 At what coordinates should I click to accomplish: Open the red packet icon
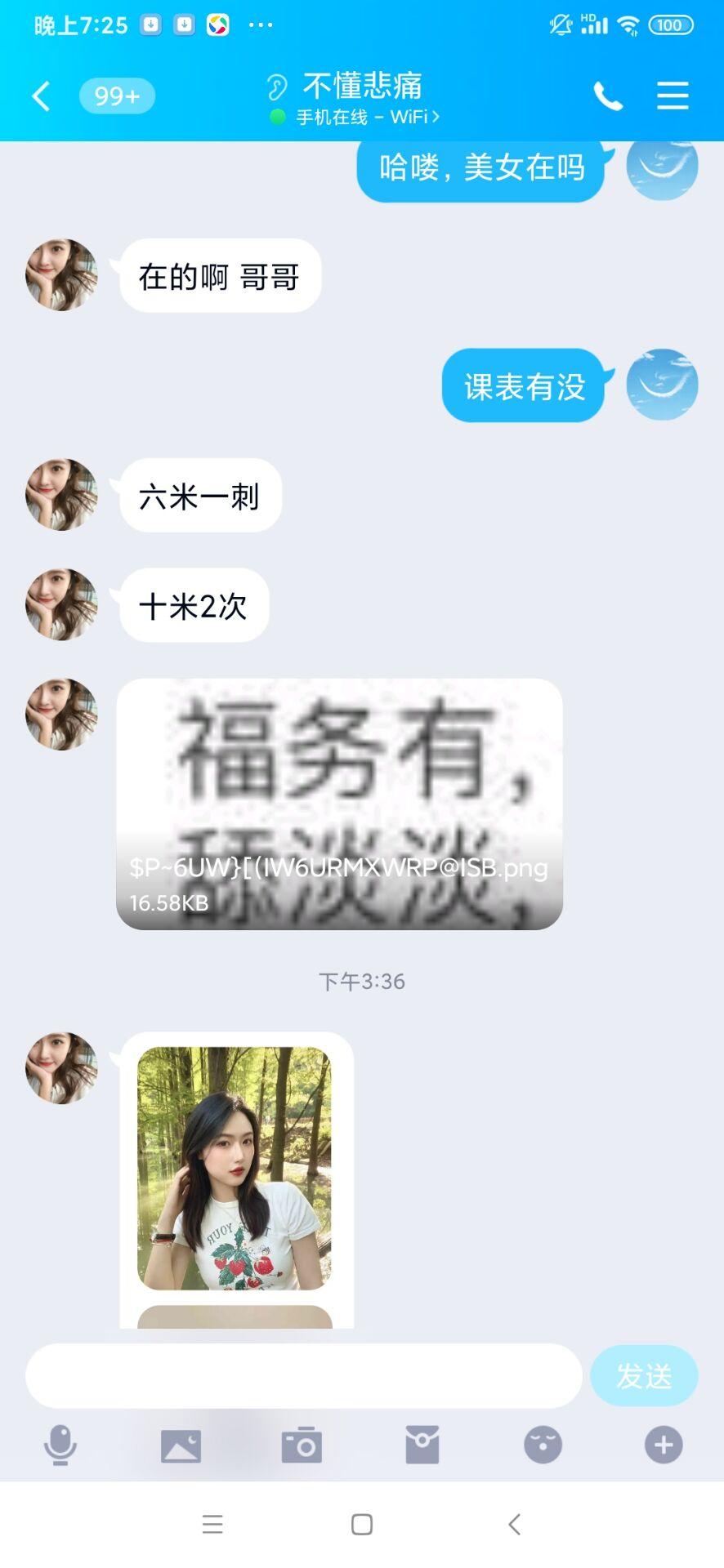point(422,1445)
